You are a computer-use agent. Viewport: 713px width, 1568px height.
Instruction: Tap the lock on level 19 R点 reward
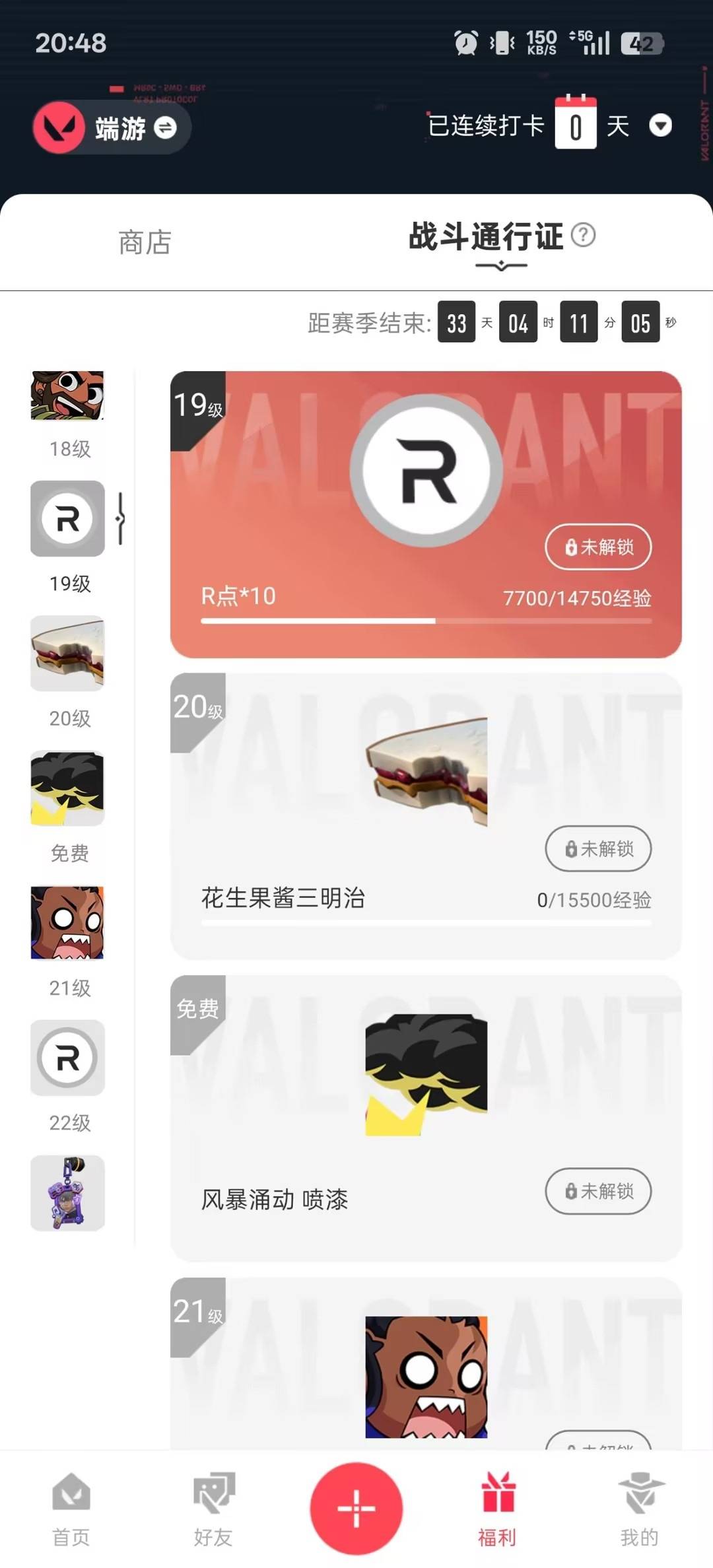[x=597, y=547]
